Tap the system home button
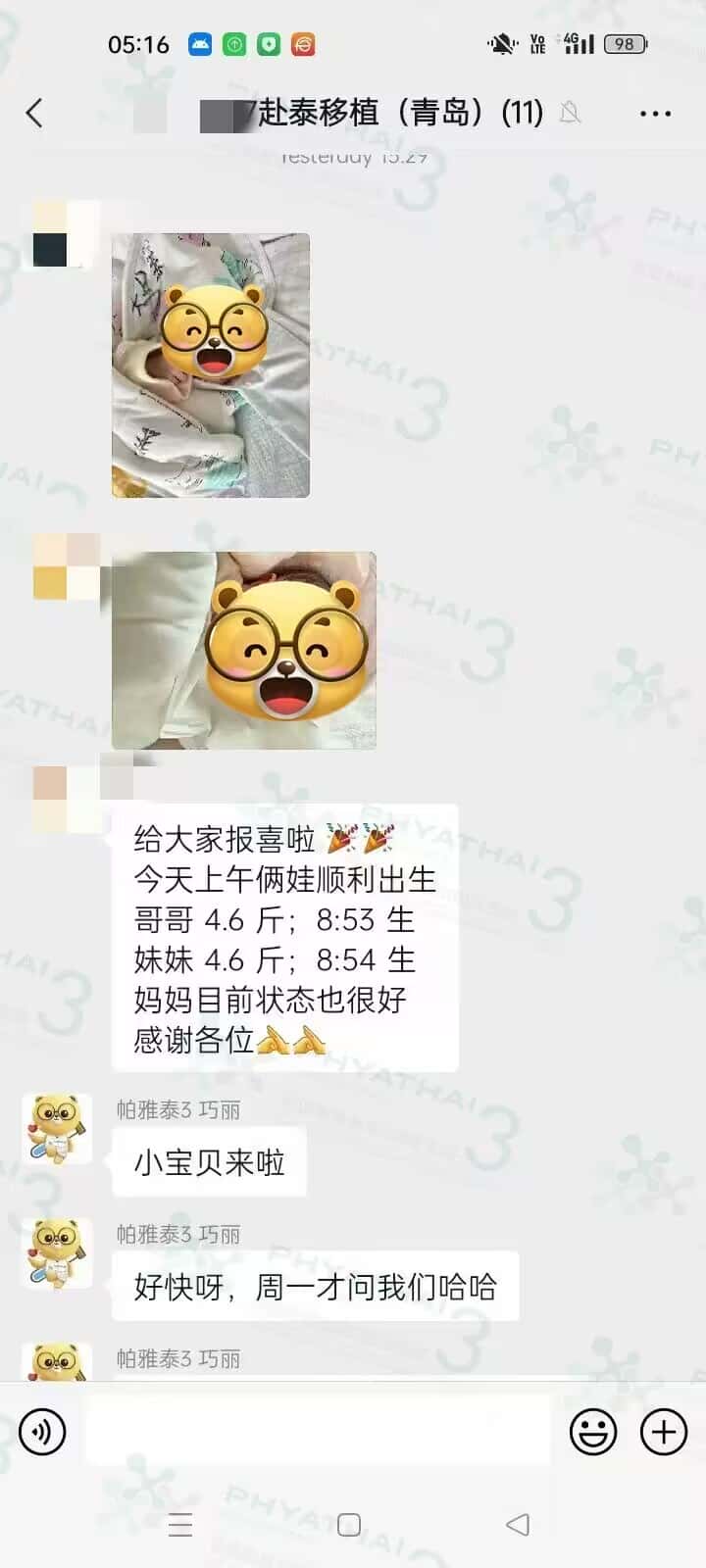This screenshot has height=1568, width=706. pos(349,1525)
